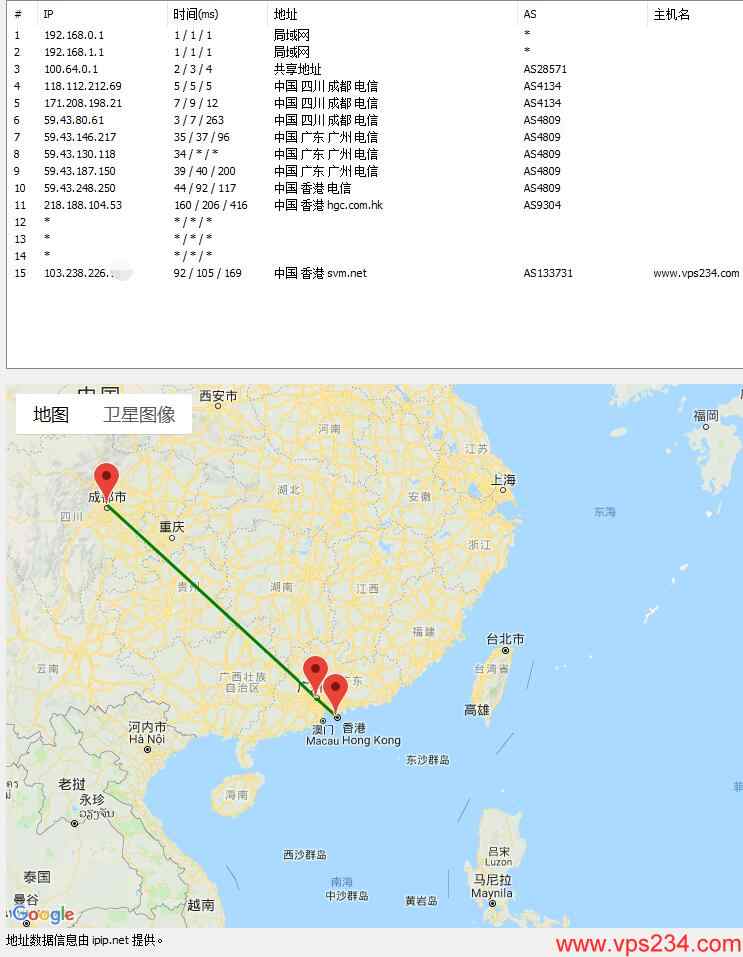Click the red marker on 成都市 (Chengdu)

[107, 477]
